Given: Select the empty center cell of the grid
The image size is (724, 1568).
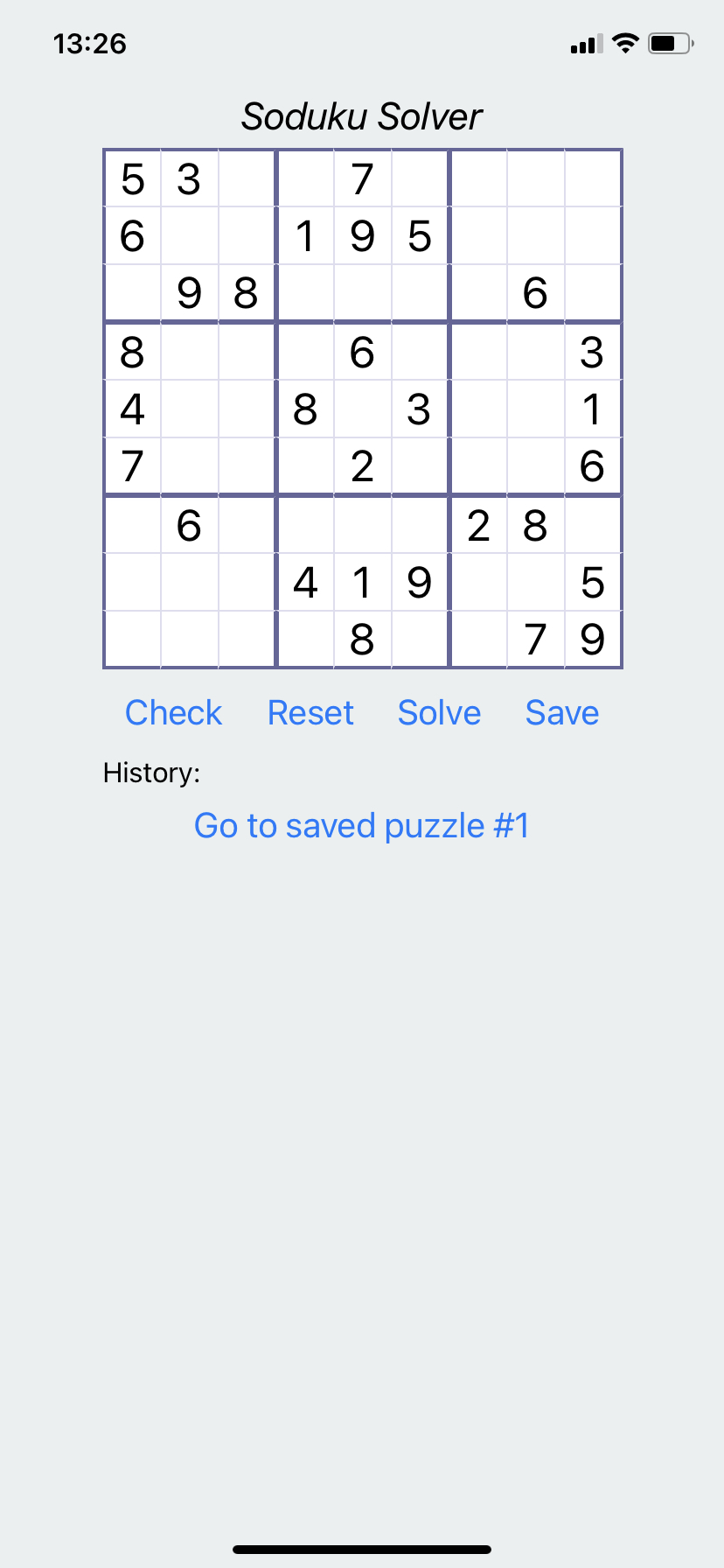Looking at the screenshot, I should point(363,409).
